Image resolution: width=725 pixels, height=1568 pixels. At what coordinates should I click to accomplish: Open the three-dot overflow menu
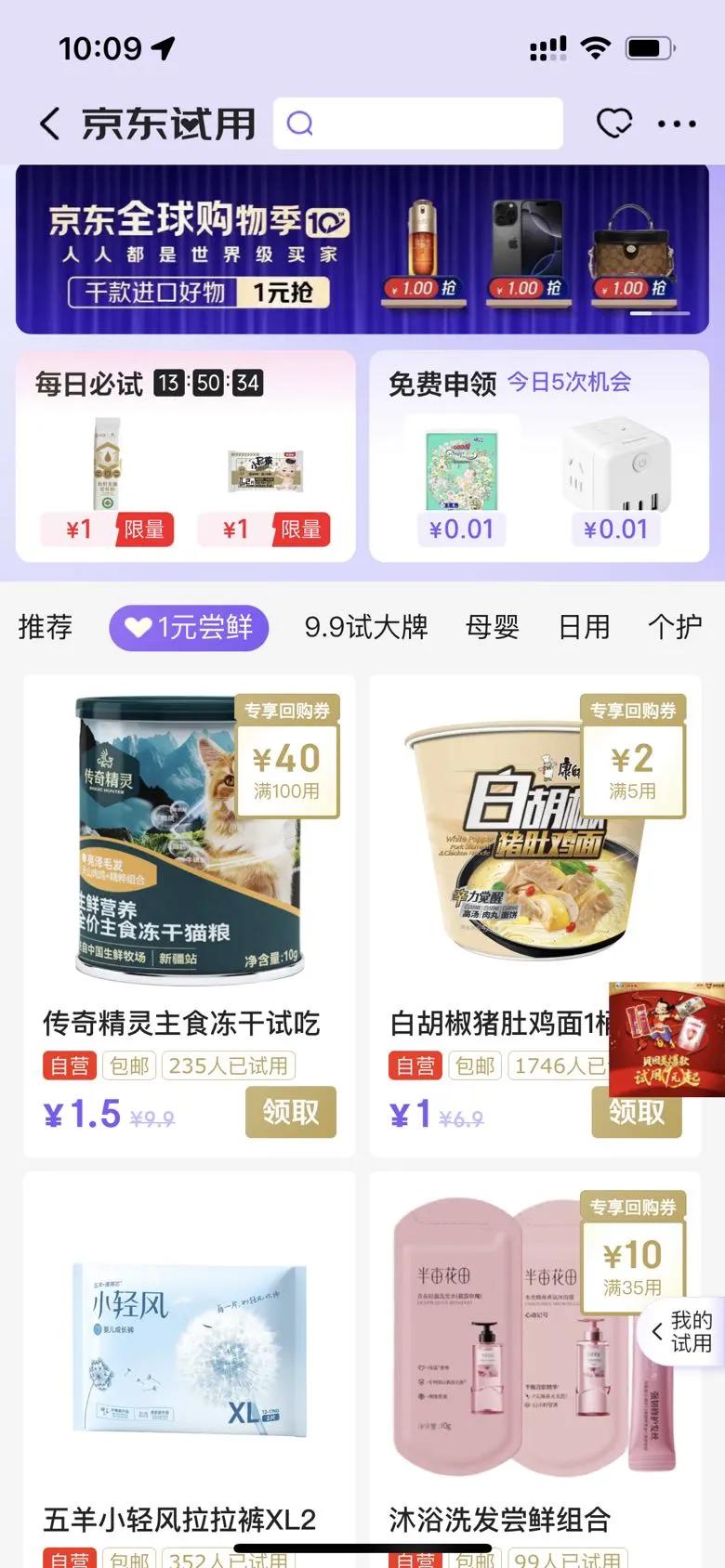pos(677,124)
